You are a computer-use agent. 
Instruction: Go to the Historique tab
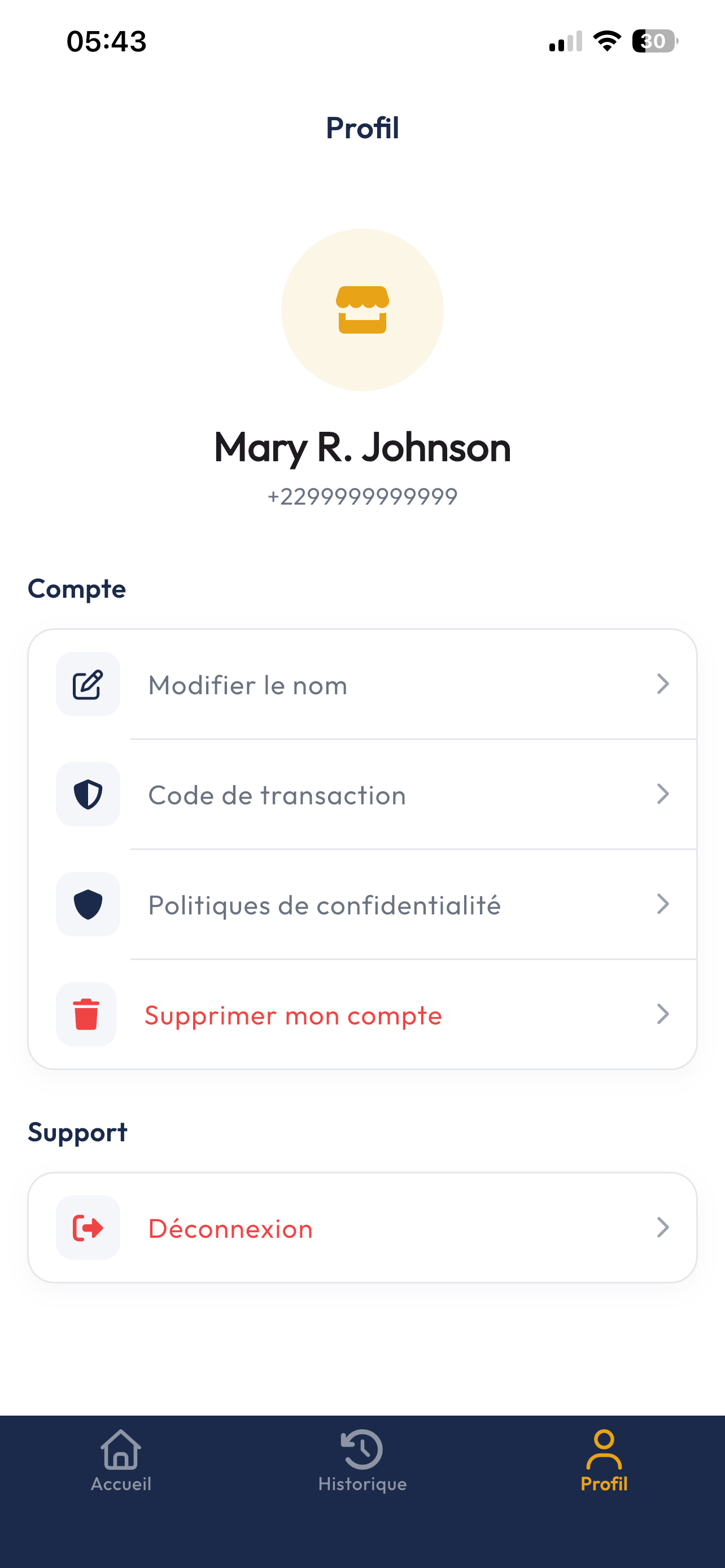[x=362, y=1461]
